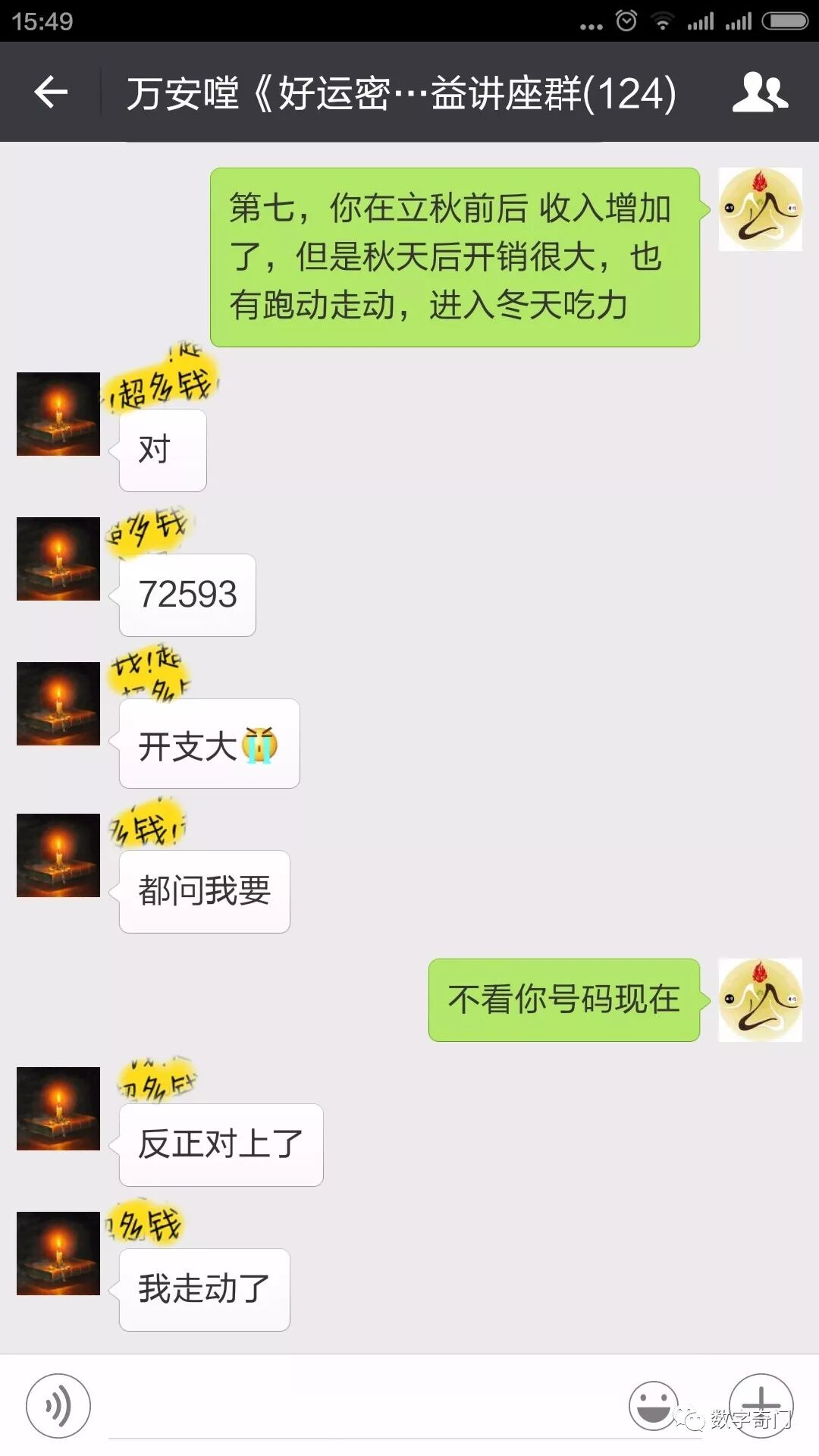Open sender avatar beside the 第七 message
Viewport: 819px width, 1456px height.
(760, 209)
